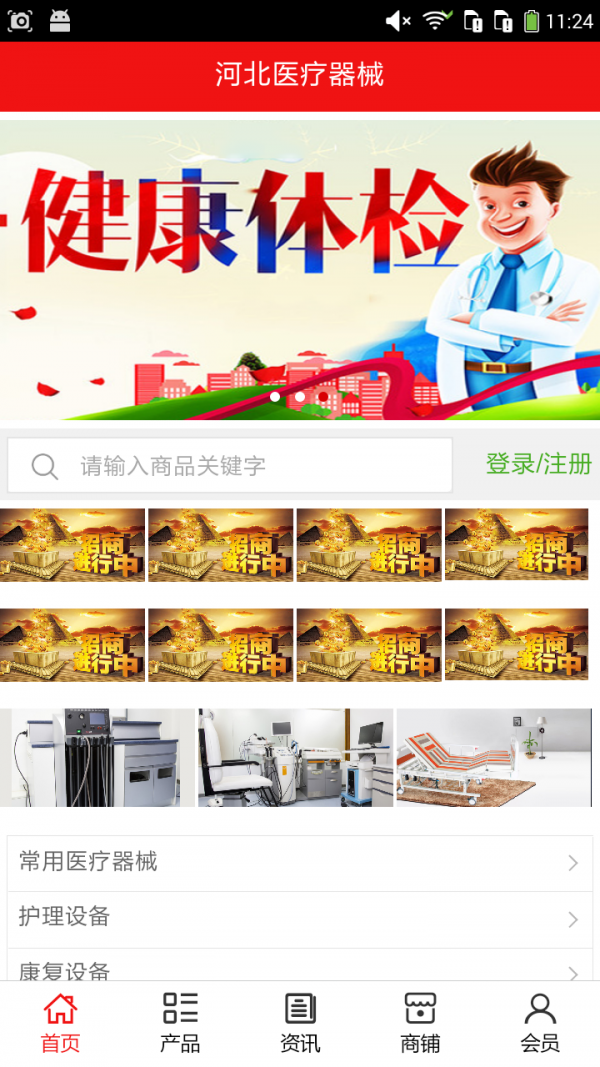The height and width of the screenshot is (1067, 600).
Task: Switch to the 会员 tab
Action: (540, 1023)
